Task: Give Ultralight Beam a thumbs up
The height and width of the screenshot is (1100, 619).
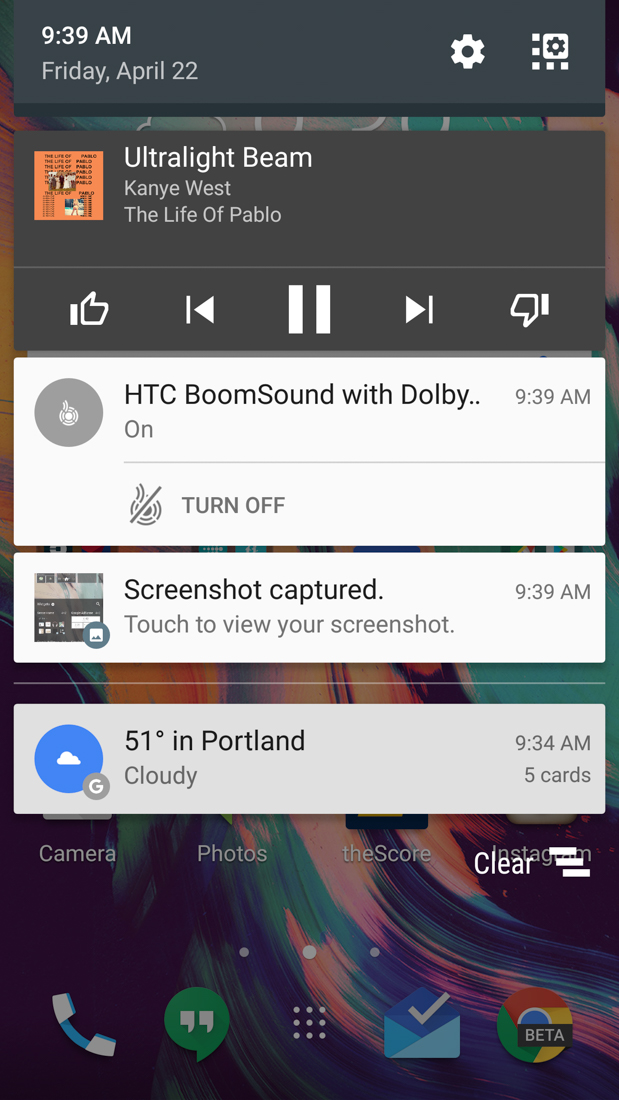Action: (x=89, y=309)
